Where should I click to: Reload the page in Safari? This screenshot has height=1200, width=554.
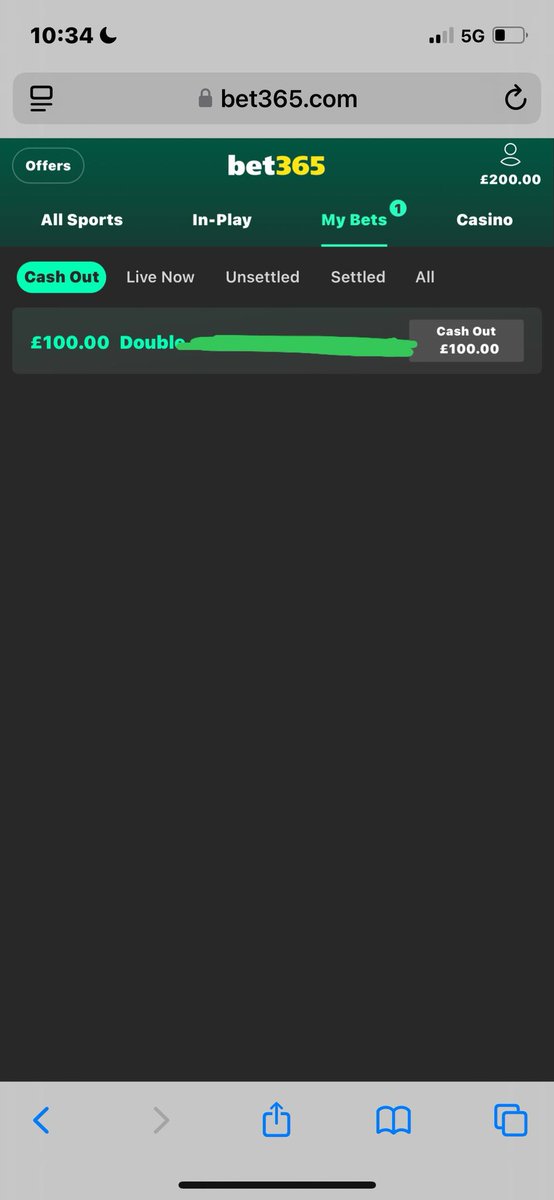515,98
